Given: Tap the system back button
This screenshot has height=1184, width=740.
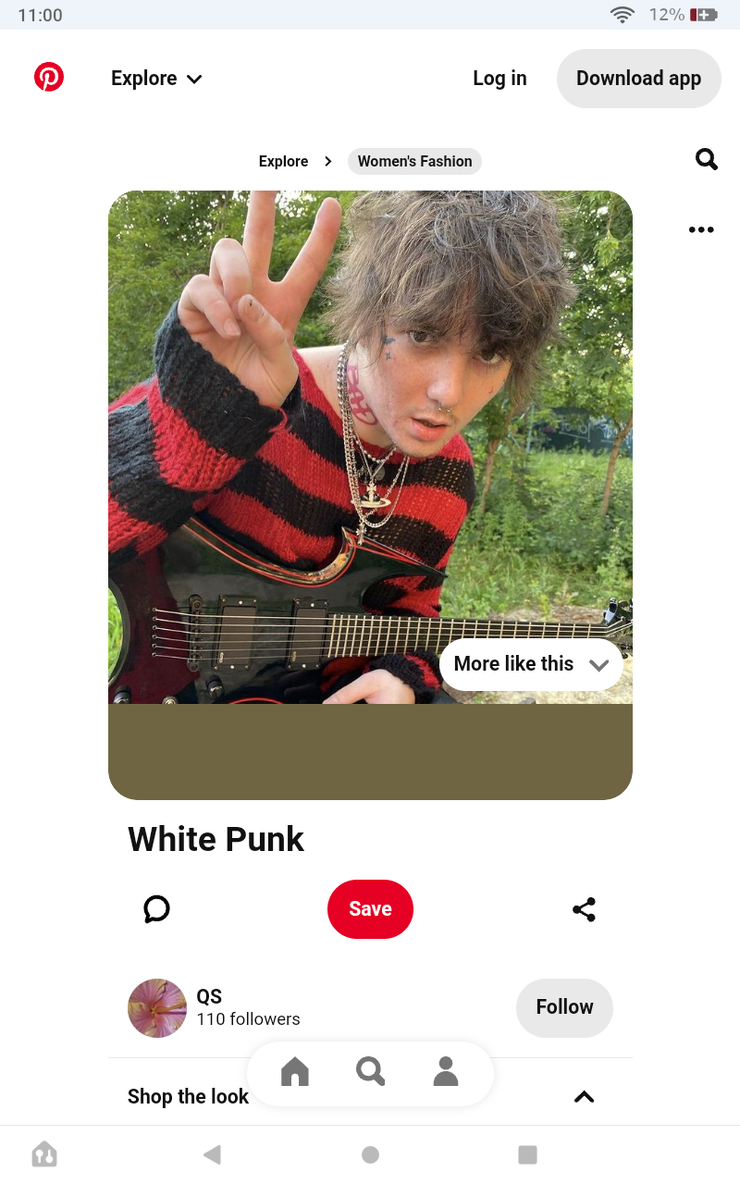Looking at the screenshot, I should 212,1155.
